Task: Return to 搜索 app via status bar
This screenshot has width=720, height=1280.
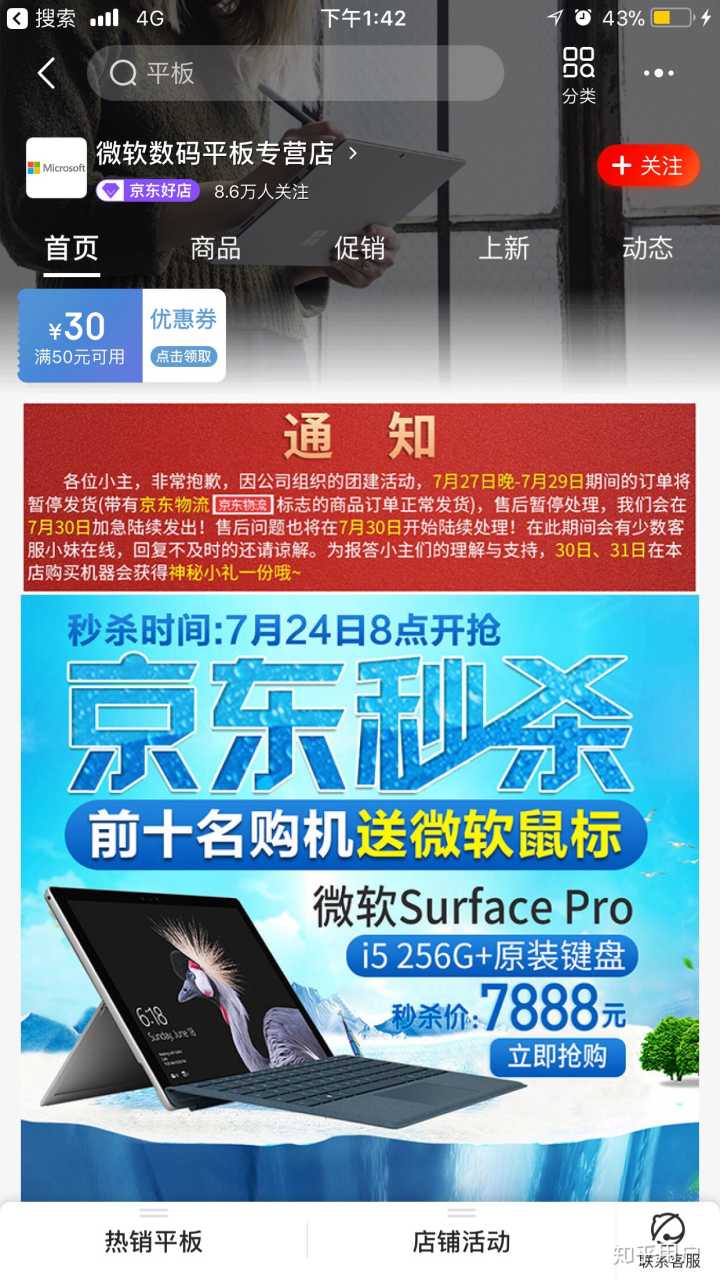Action: point(42,18)
